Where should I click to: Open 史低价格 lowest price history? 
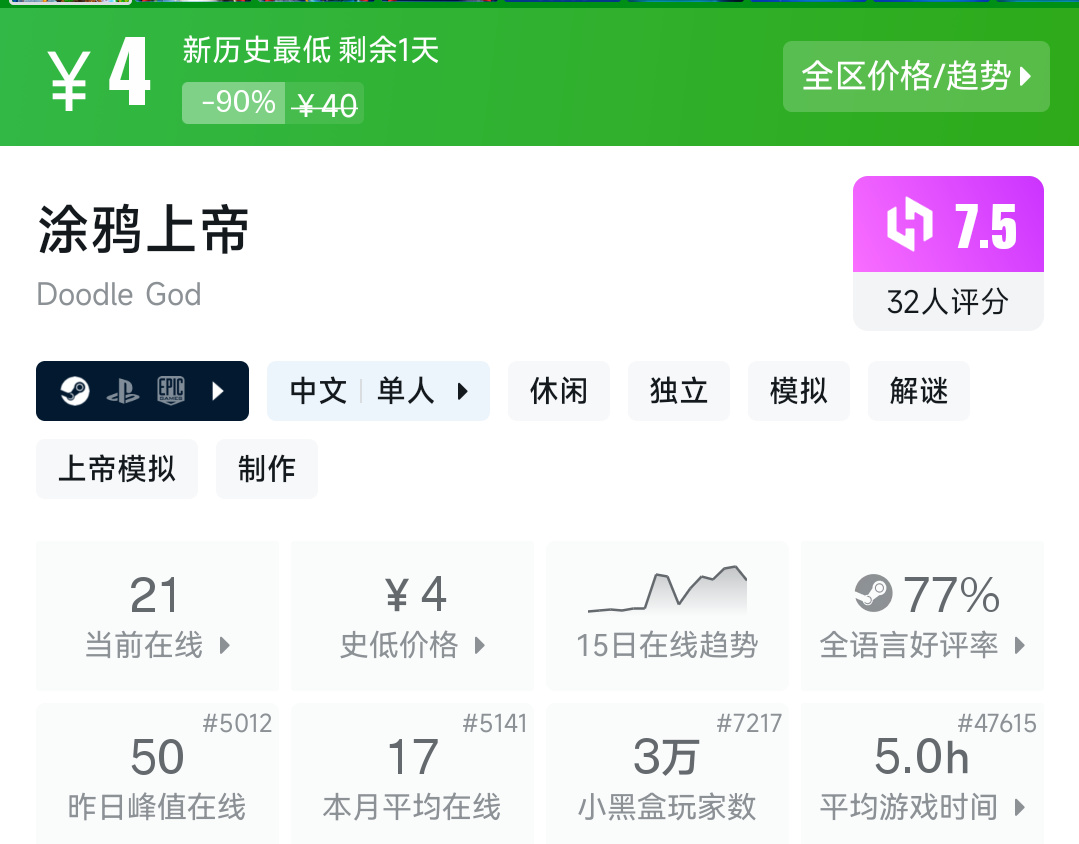coord(412,615)
